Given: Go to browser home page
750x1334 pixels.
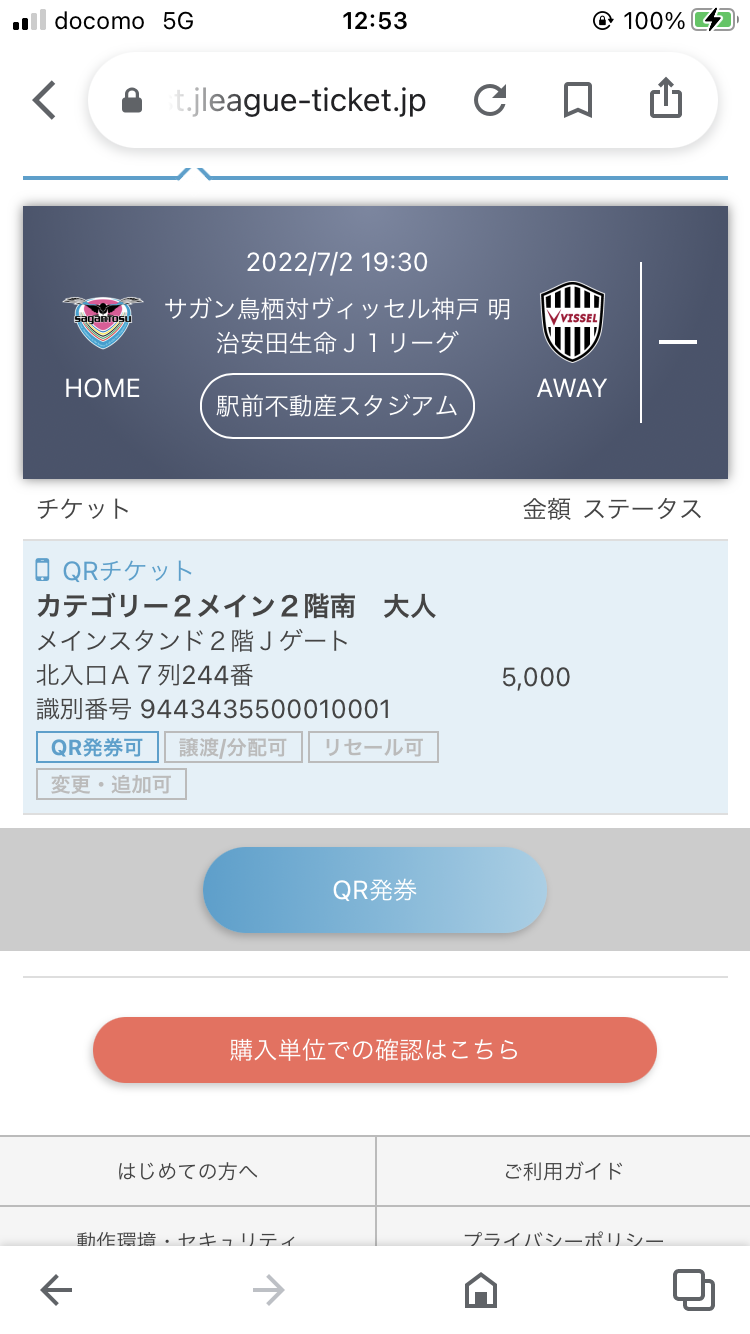Looking at the screenshot, I should [x=481, y=1291].
